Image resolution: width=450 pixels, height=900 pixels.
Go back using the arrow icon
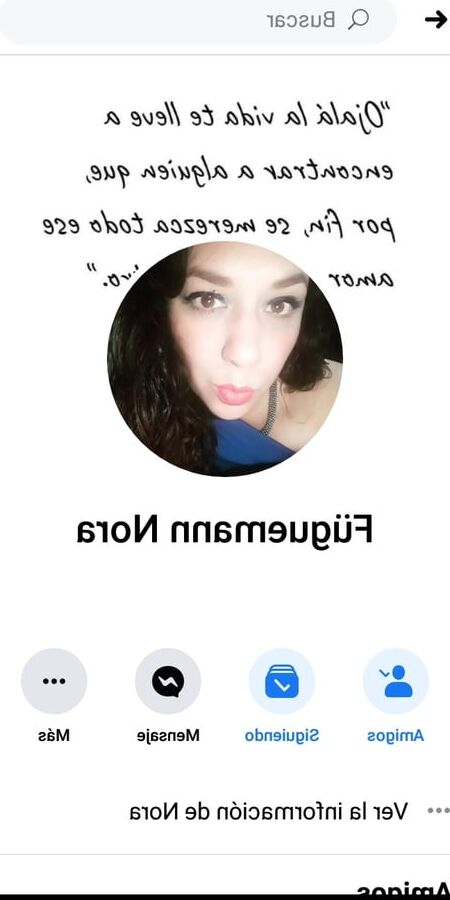tap(435, 20)
